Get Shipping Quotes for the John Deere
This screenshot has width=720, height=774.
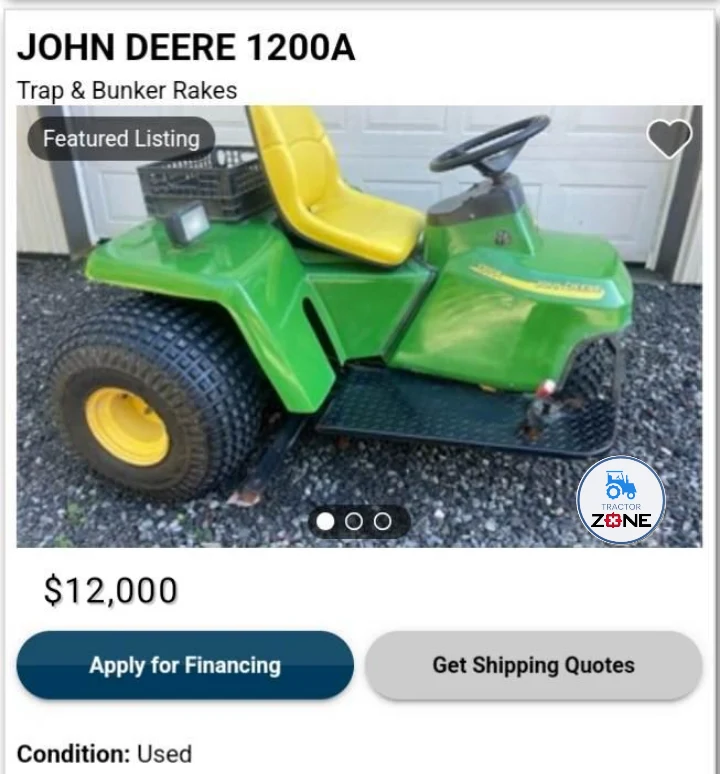click(x=533, y=665)
